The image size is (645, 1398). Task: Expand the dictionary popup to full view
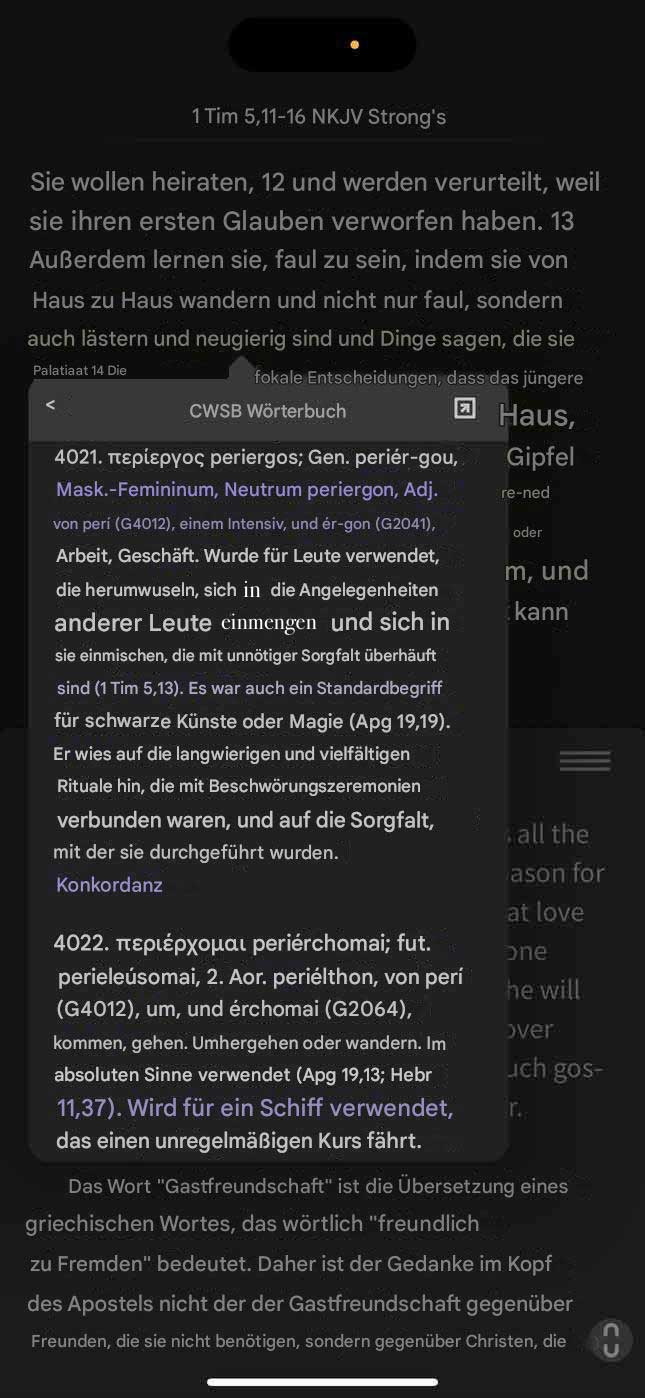click(465, 408)
